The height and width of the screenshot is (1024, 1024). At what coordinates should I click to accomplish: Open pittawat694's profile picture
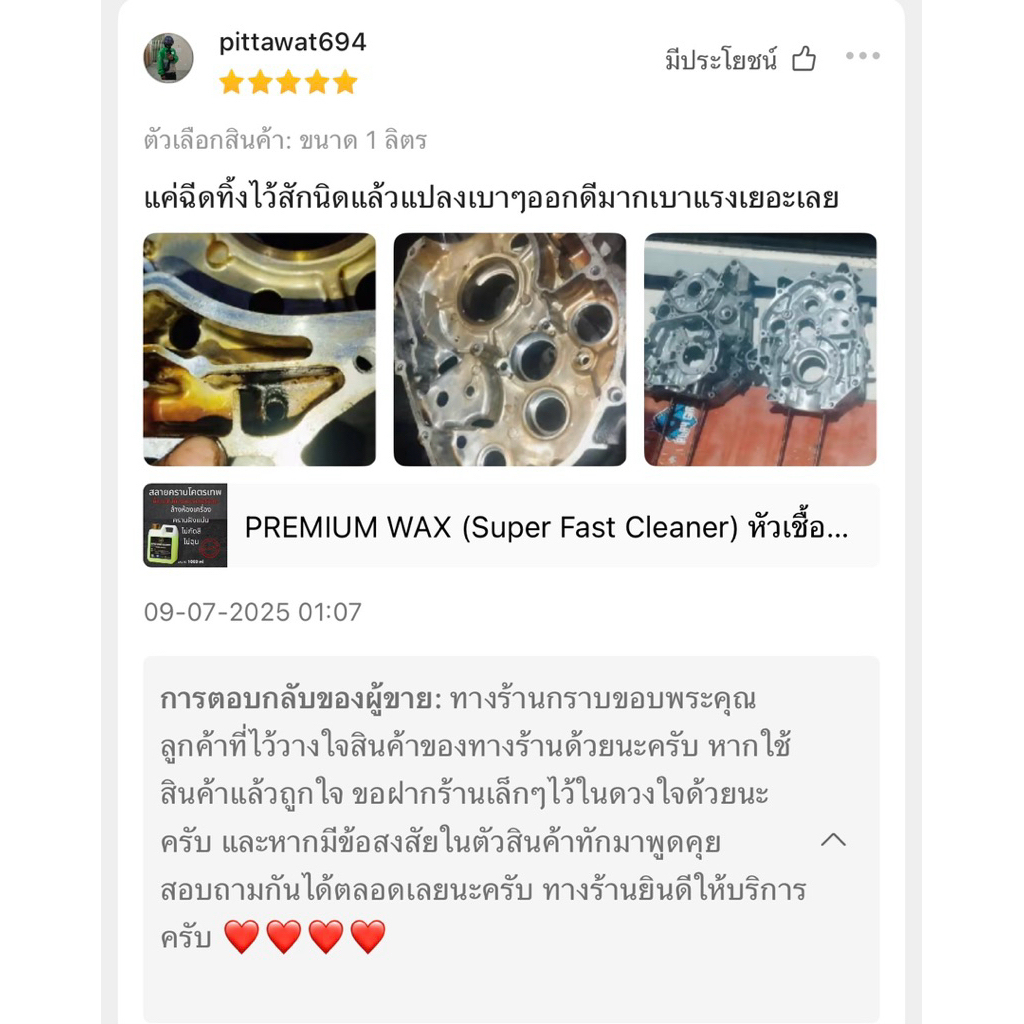coord(168,58)
